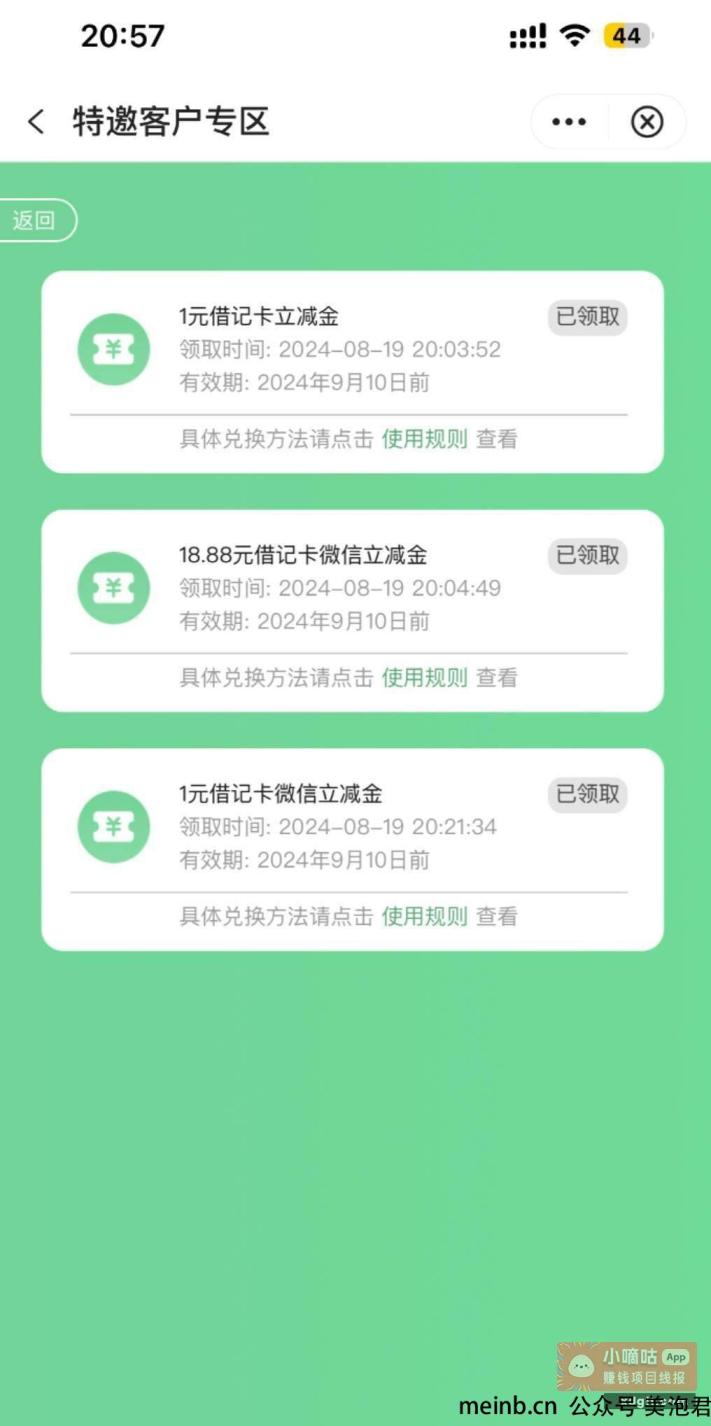Tap the 返回 button
Viewport: 711px width, 1426px height.
[35, 221]
